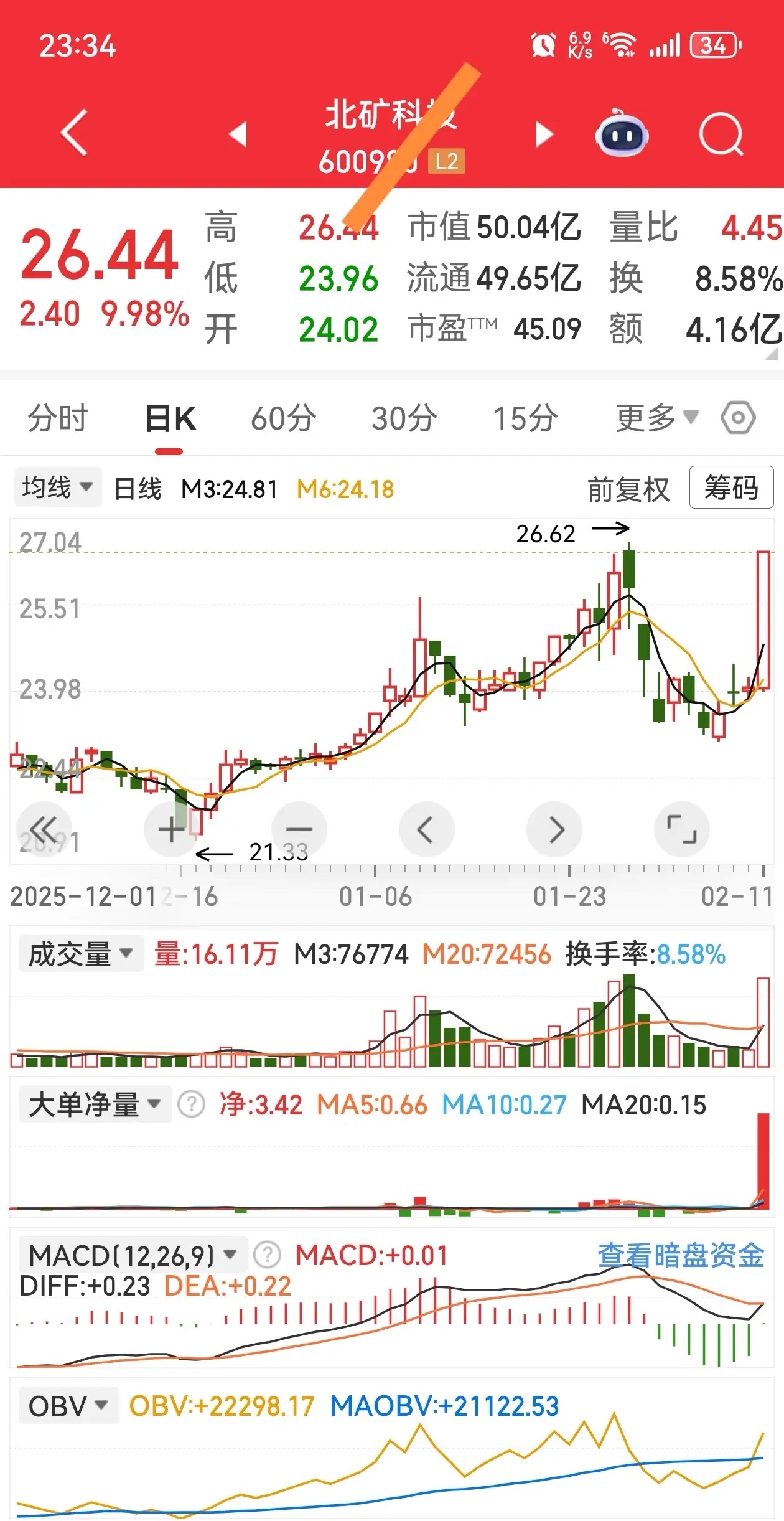Screen dimensions: 784x1521
Task: Launch the AI assistant robot
Action: pos(622,133)
